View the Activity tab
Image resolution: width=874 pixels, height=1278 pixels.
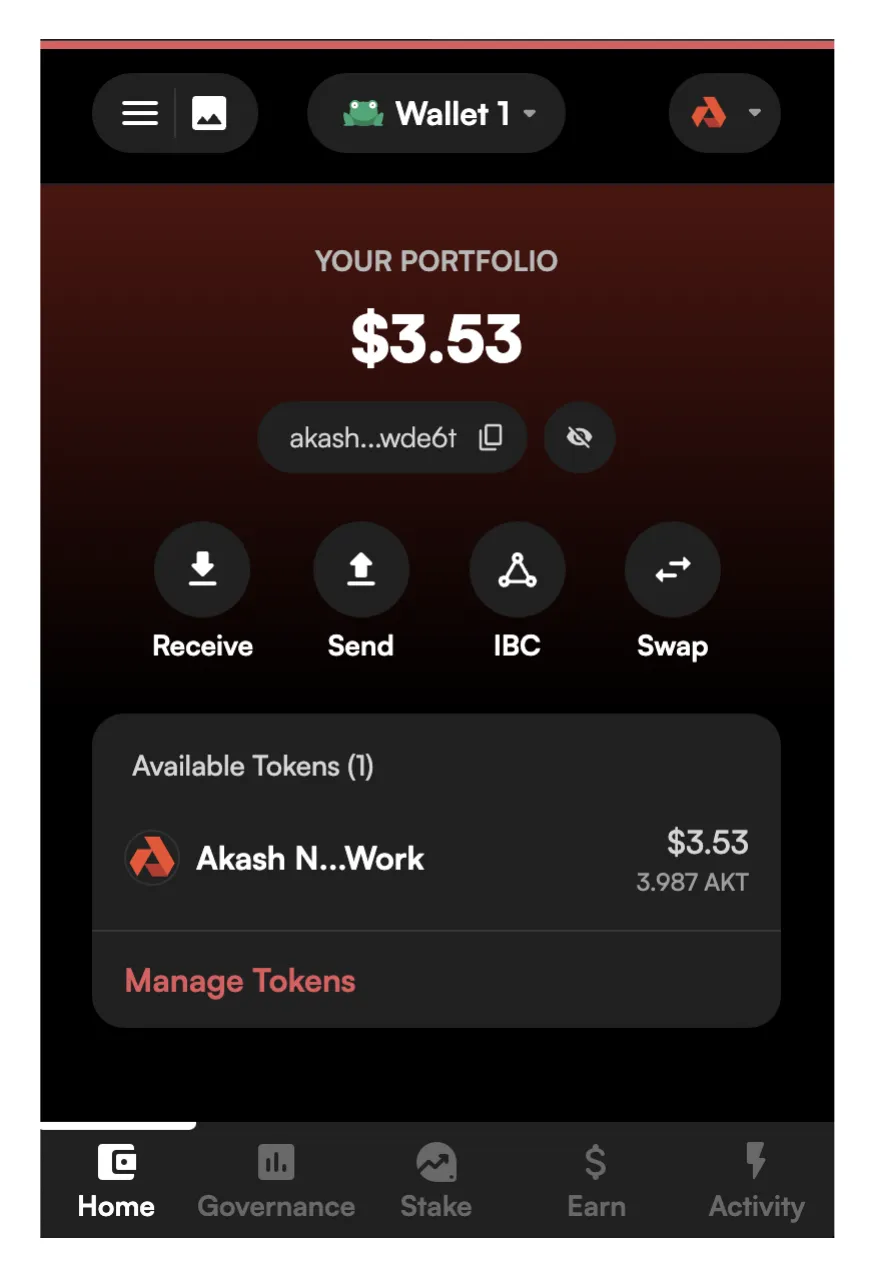756,1182
